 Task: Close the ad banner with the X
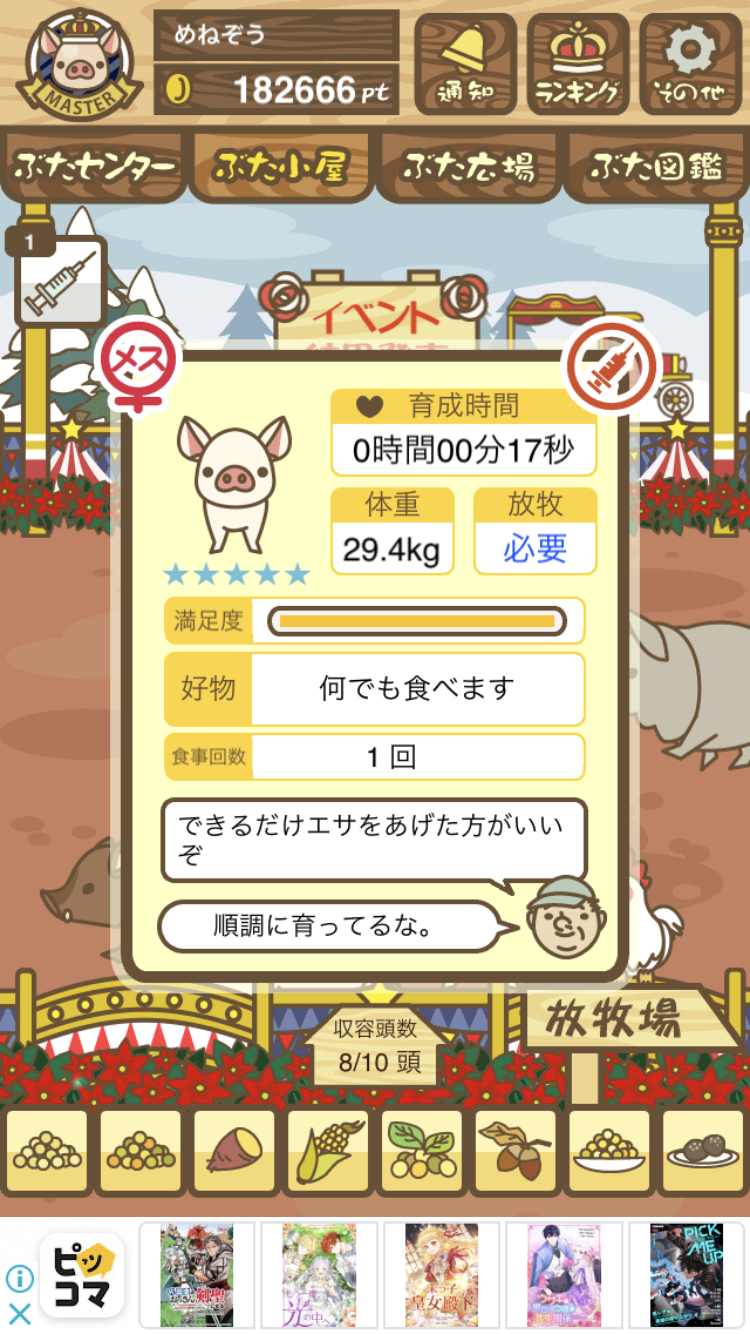point(19,1313)
